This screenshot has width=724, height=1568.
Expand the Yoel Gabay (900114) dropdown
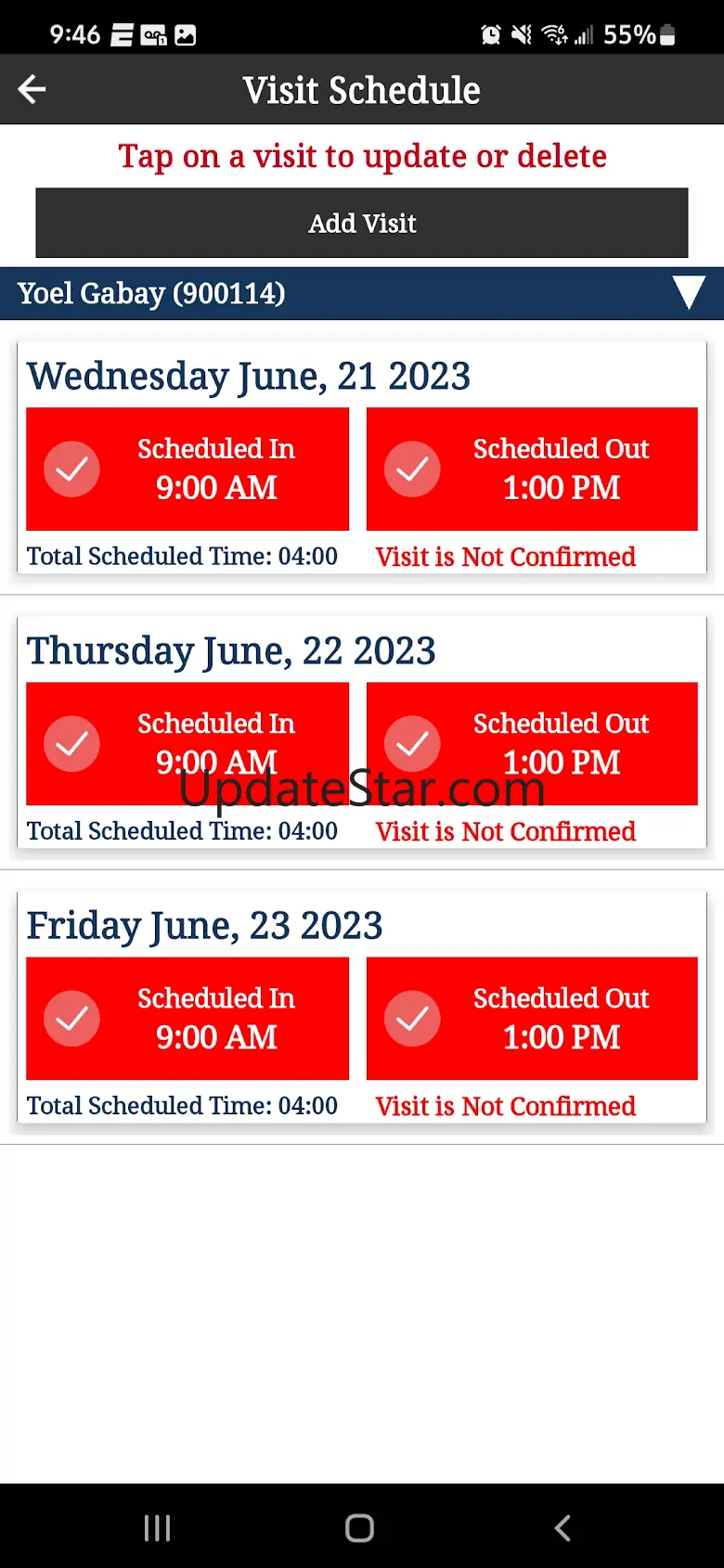(689, 293)
